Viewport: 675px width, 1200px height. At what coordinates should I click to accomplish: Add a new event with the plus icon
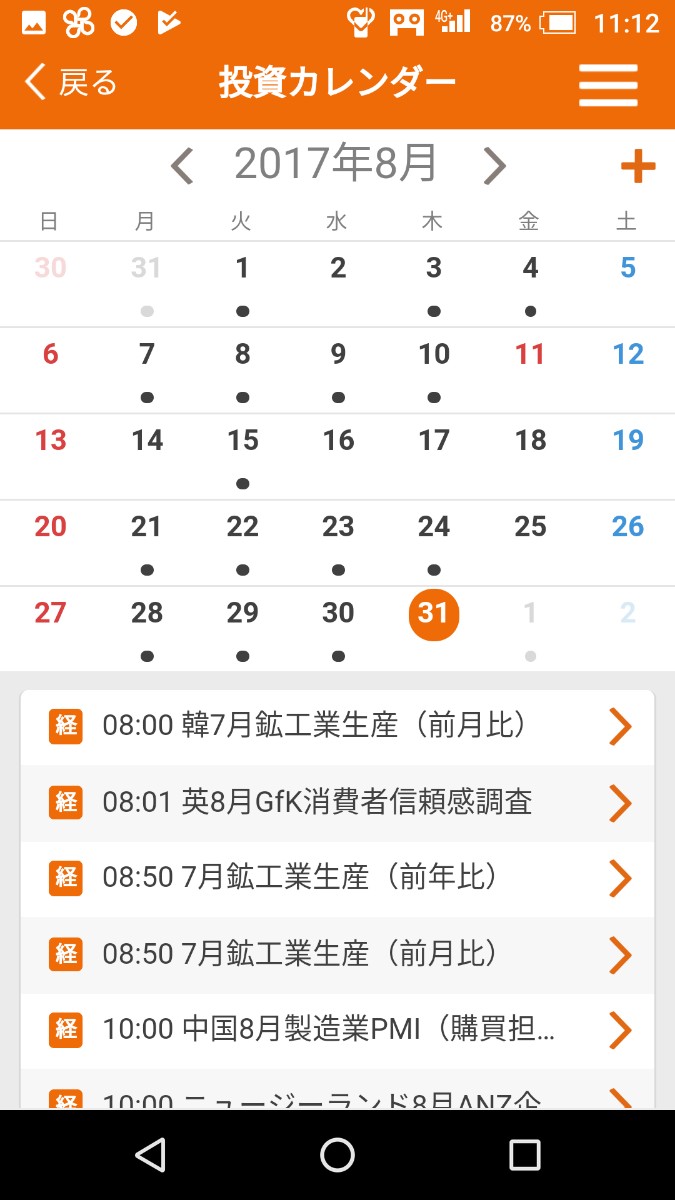point(637,167)
